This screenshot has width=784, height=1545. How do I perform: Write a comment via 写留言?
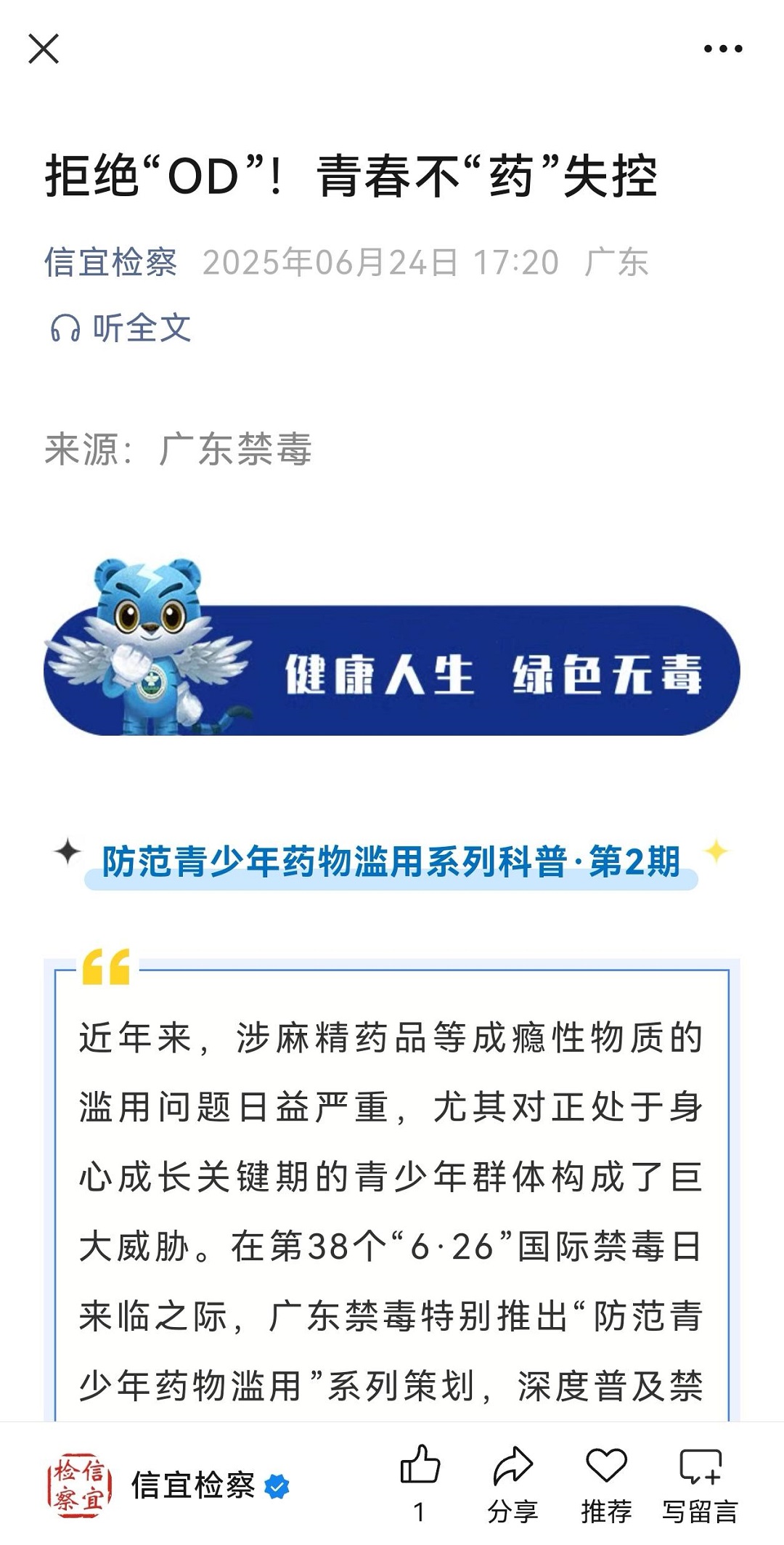click(700, 1479)
